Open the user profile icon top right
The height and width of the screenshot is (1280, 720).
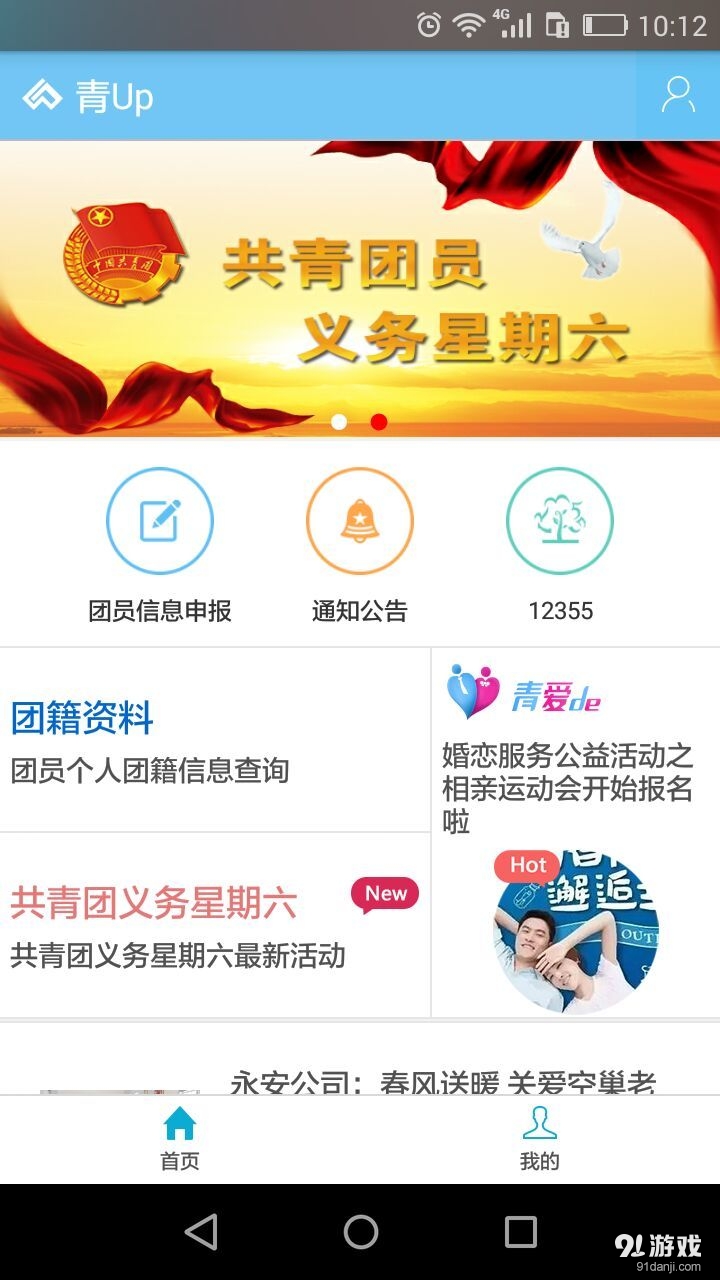[678, 95]
